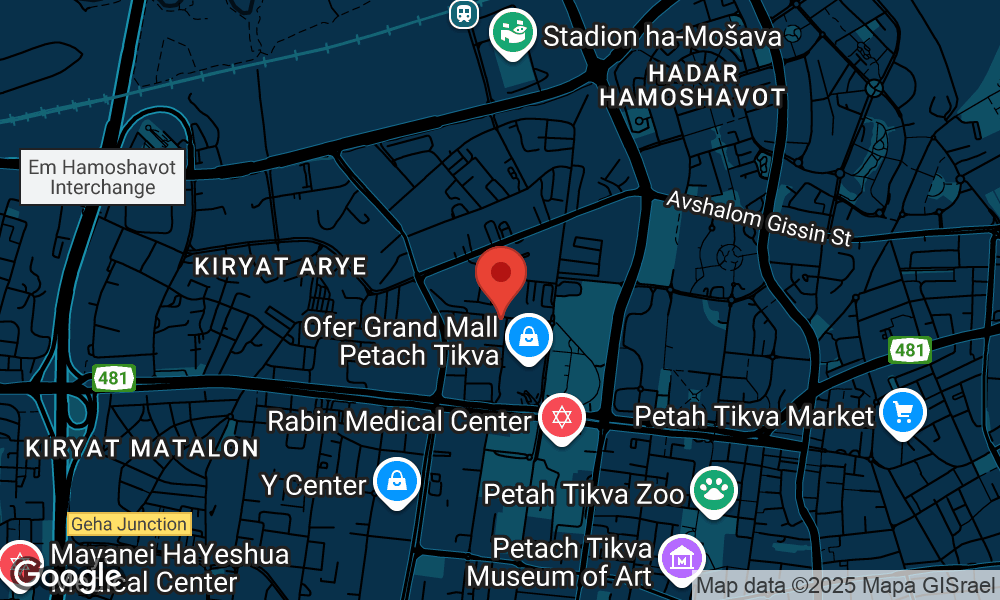Select the Petah Tikva Market marker

pyautogui.click(x=903, y=411)
